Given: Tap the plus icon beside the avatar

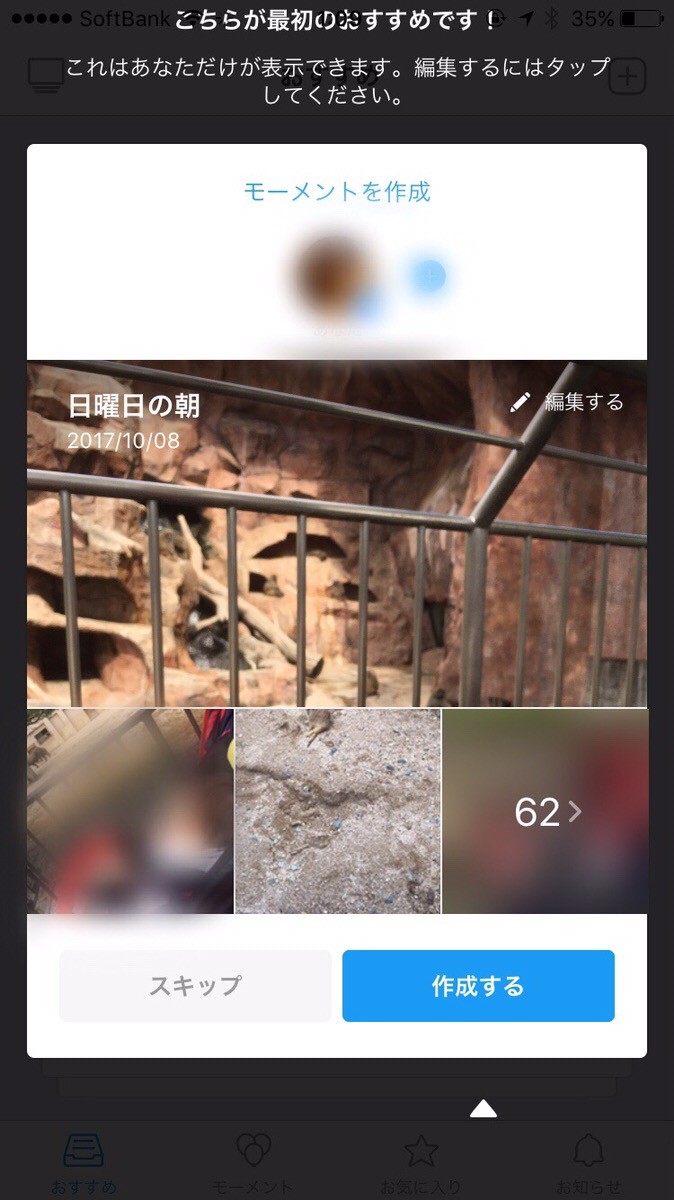Looking at the screenshot, I should click(x=429, y=275).
